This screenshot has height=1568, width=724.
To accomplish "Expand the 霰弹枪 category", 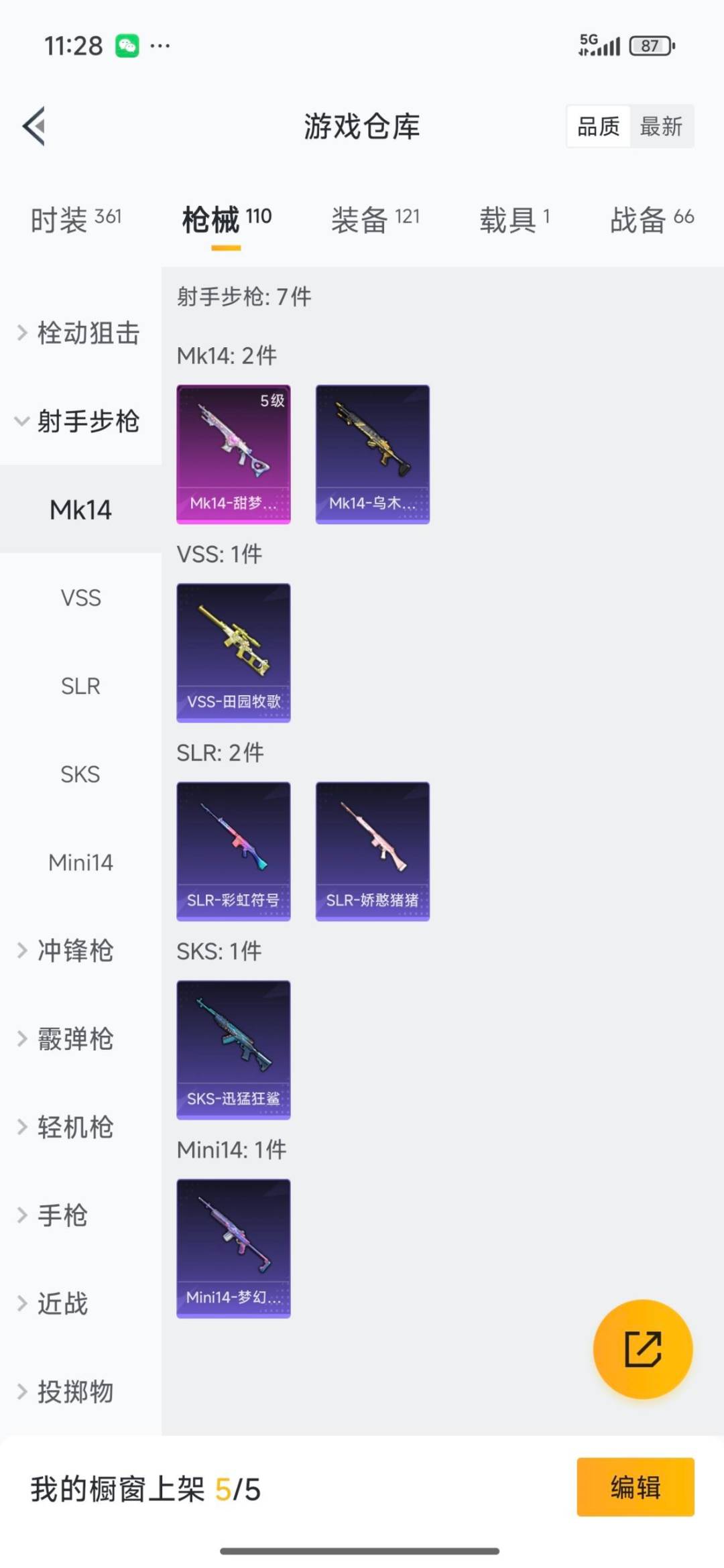I will [75, 1039].
